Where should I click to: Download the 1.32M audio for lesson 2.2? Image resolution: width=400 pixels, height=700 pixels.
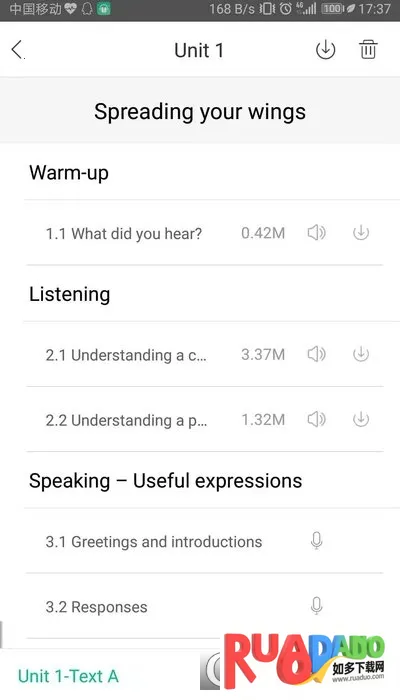pos(361,420)
